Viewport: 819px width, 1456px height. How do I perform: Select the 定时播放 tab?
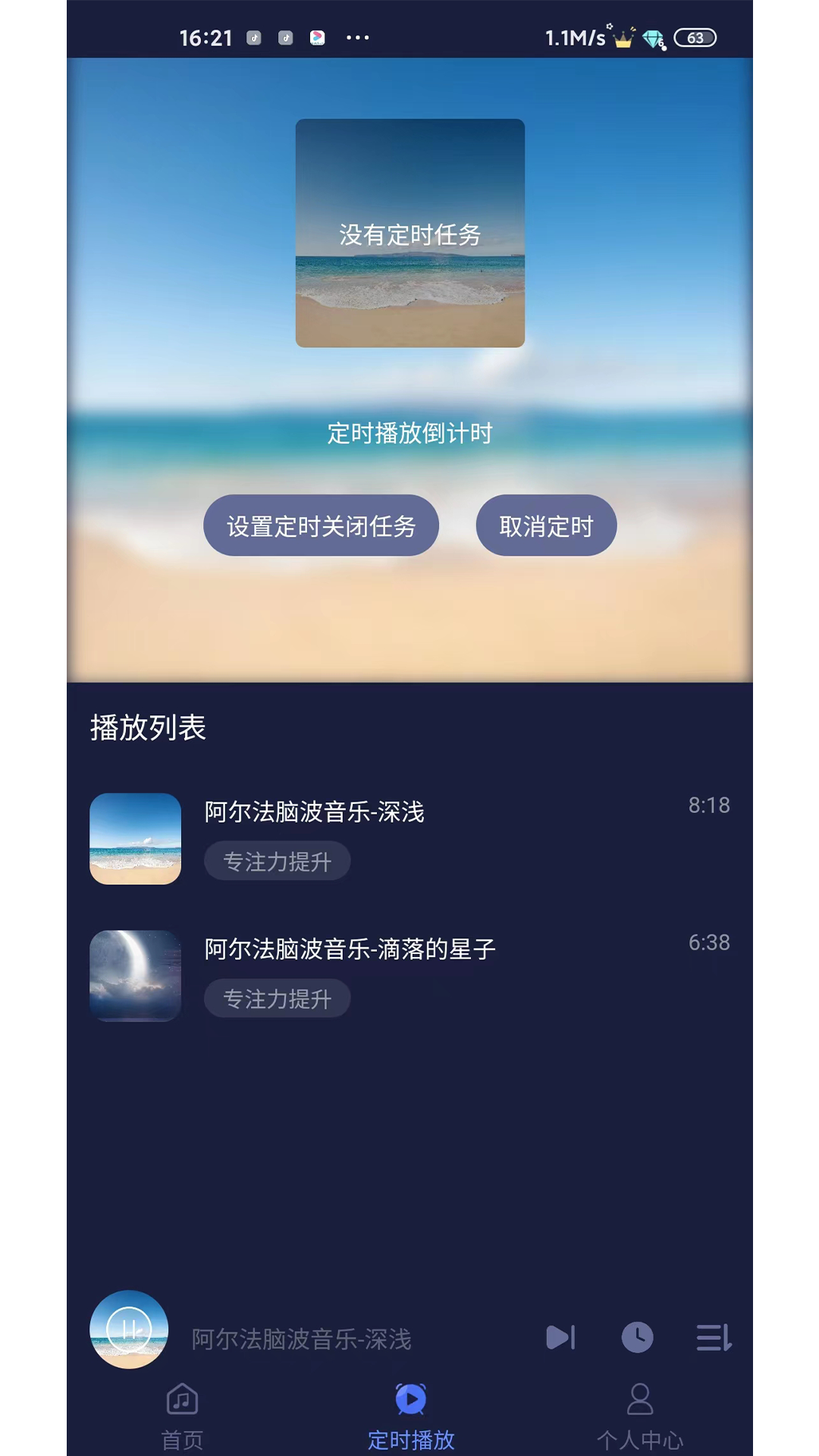[x=410, y=1416]
